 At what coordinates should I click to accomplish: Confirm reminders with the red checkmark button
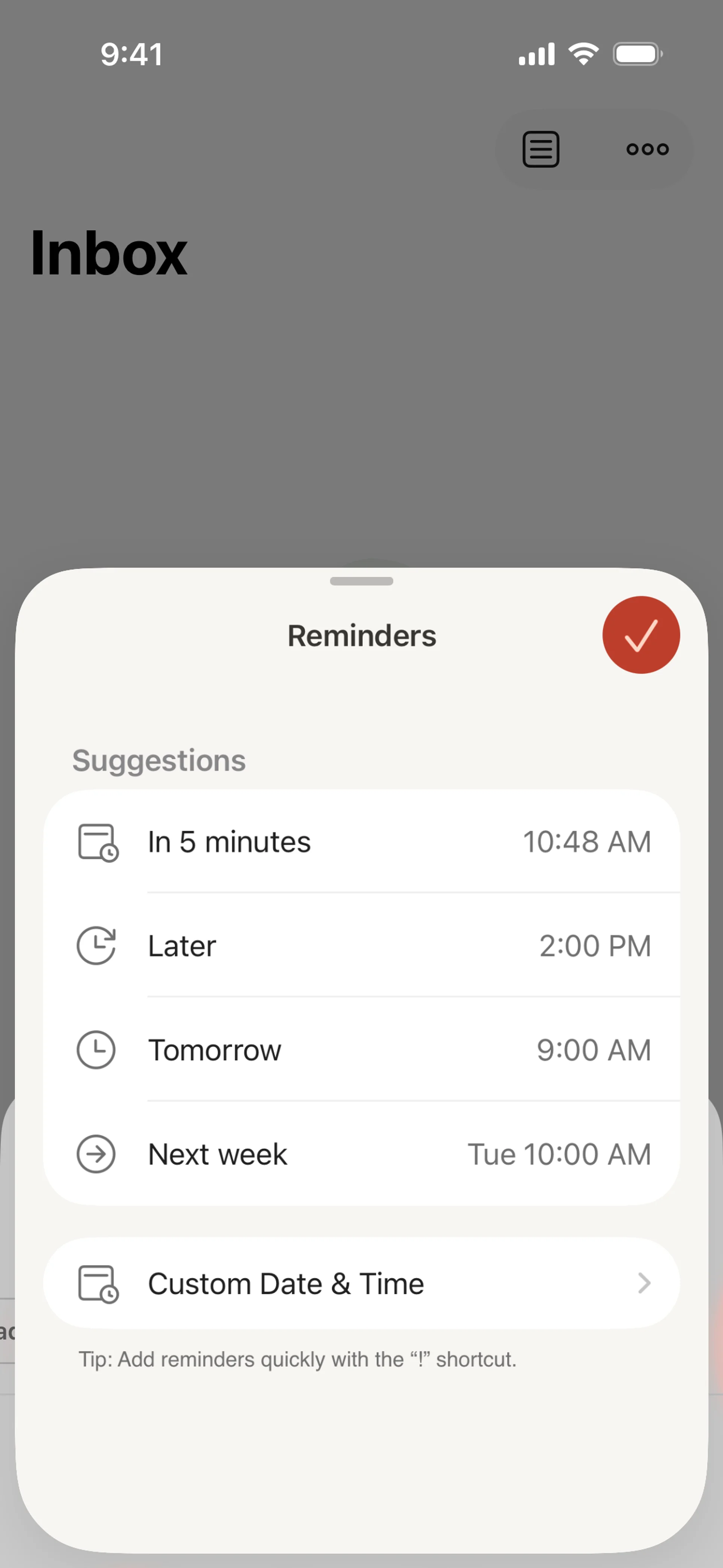(x=640, y=635)
